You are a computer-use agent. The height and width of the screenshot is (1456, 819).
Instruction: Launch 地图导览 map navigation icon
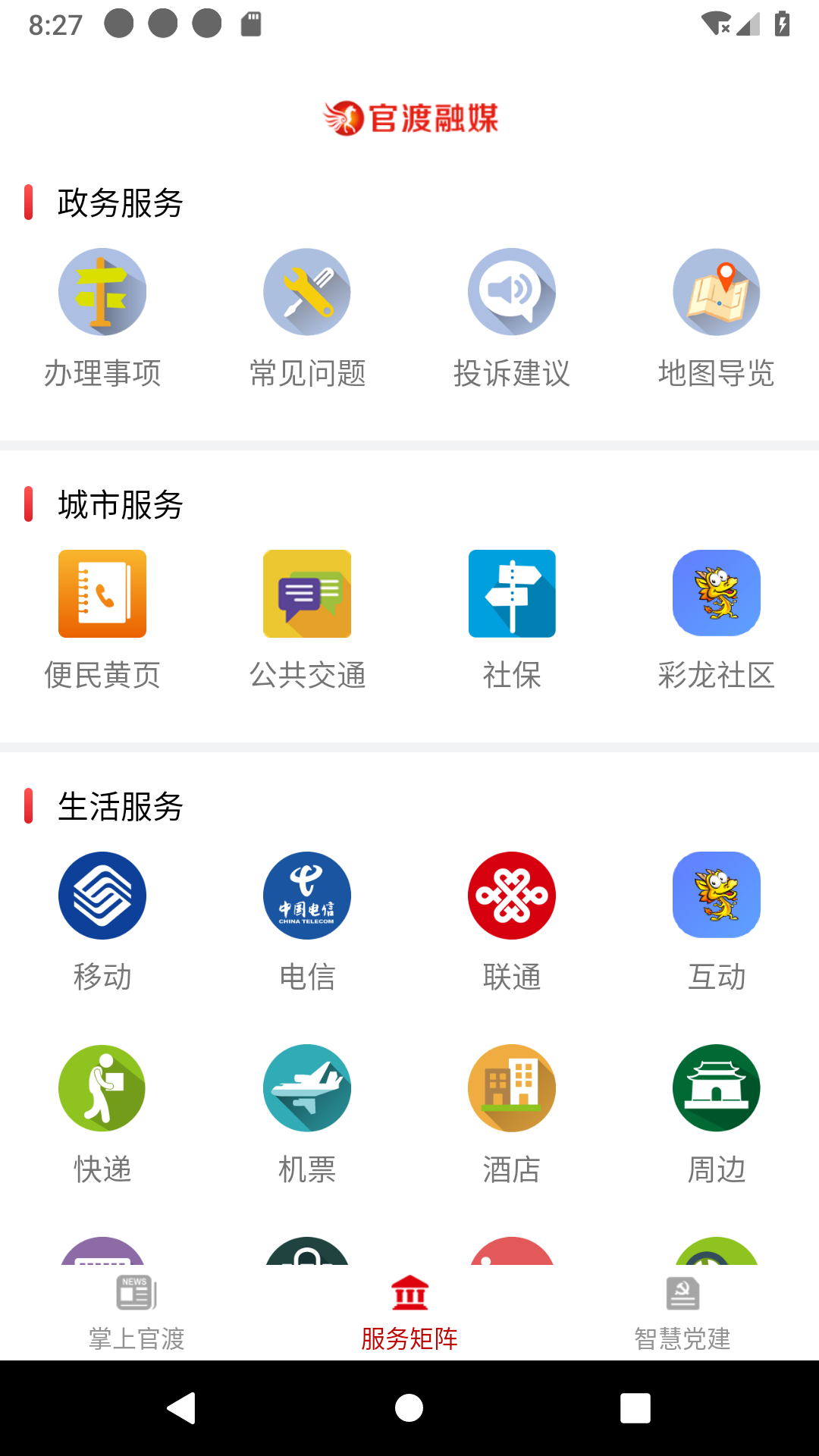tap(716, 292)
